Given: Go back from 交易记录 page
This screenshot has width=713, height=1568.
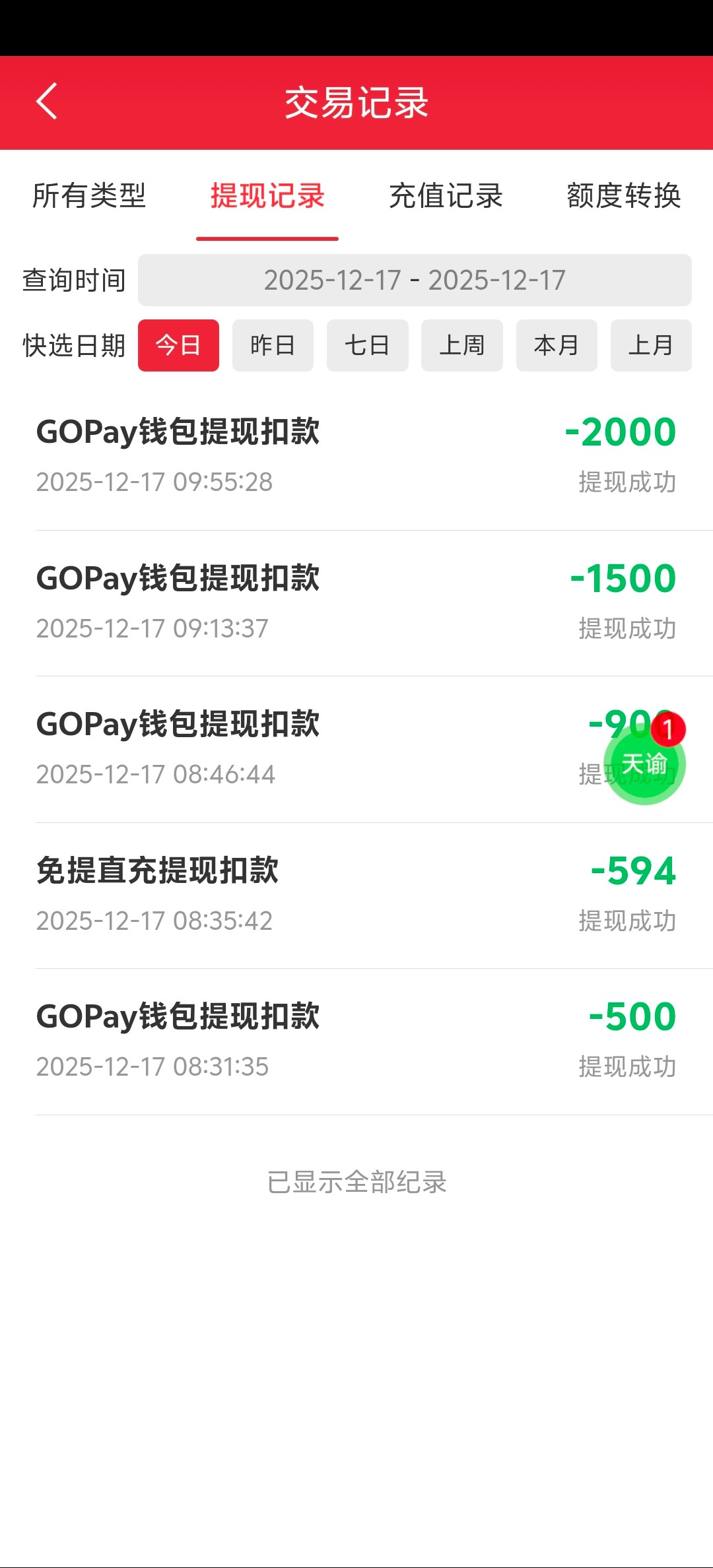Looking at the screenshot, I should pyautogui.click(x=47, y=102).
